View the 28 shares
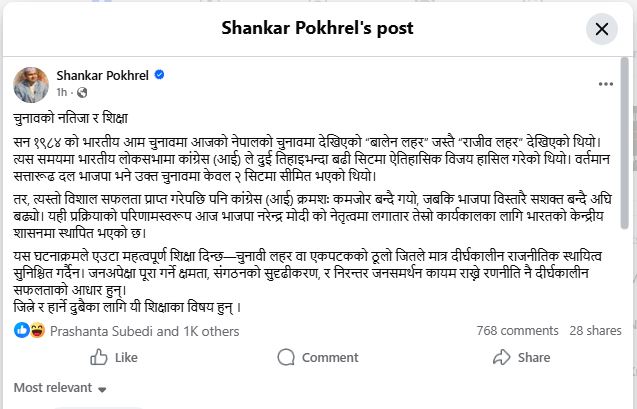The height and width of the screenshot is (409, 637). pos(595,331)
